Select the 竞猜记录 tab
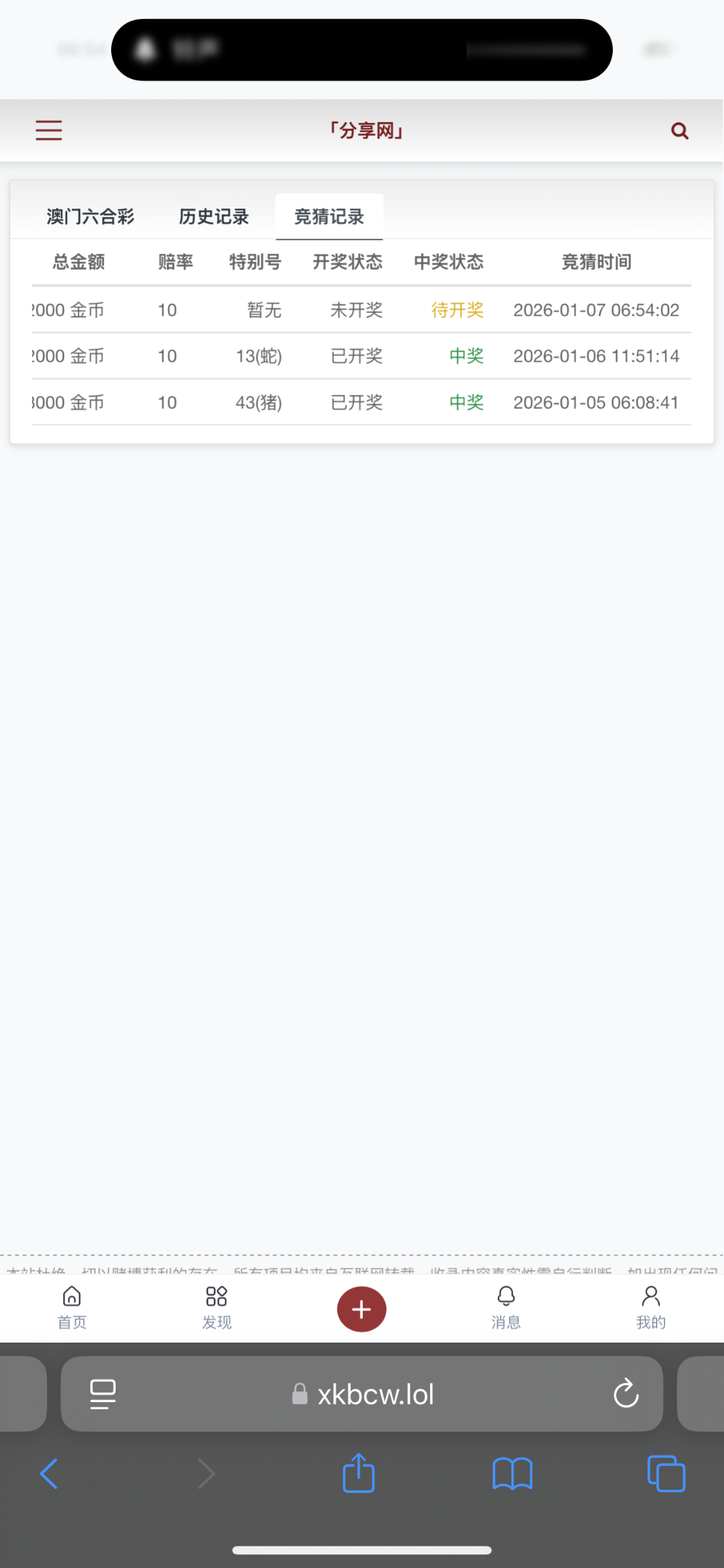This screenshot has height=1568, width=724. click(x=329, y=217)
